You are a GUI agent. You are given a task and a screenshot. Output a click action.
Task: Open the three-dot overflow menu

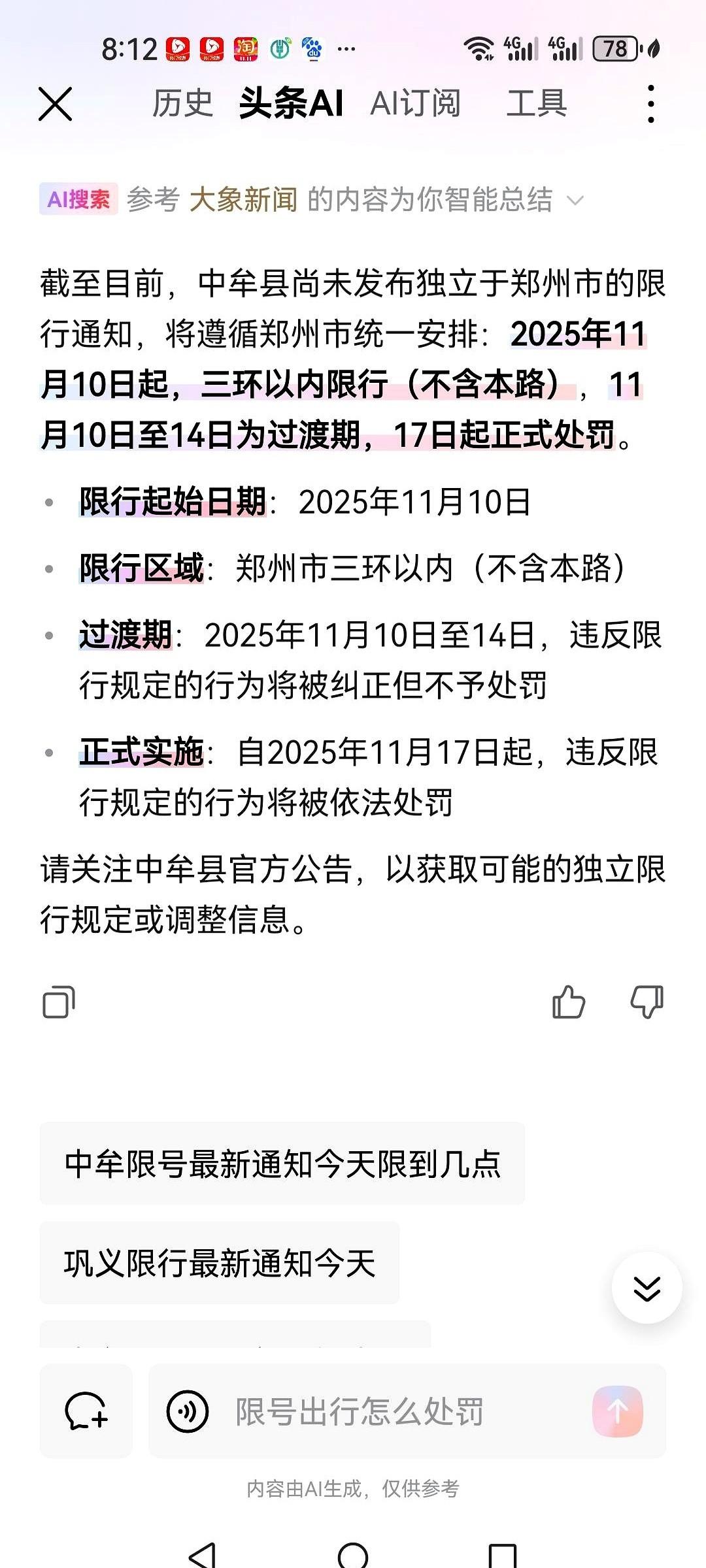click(x=649, y=105)
